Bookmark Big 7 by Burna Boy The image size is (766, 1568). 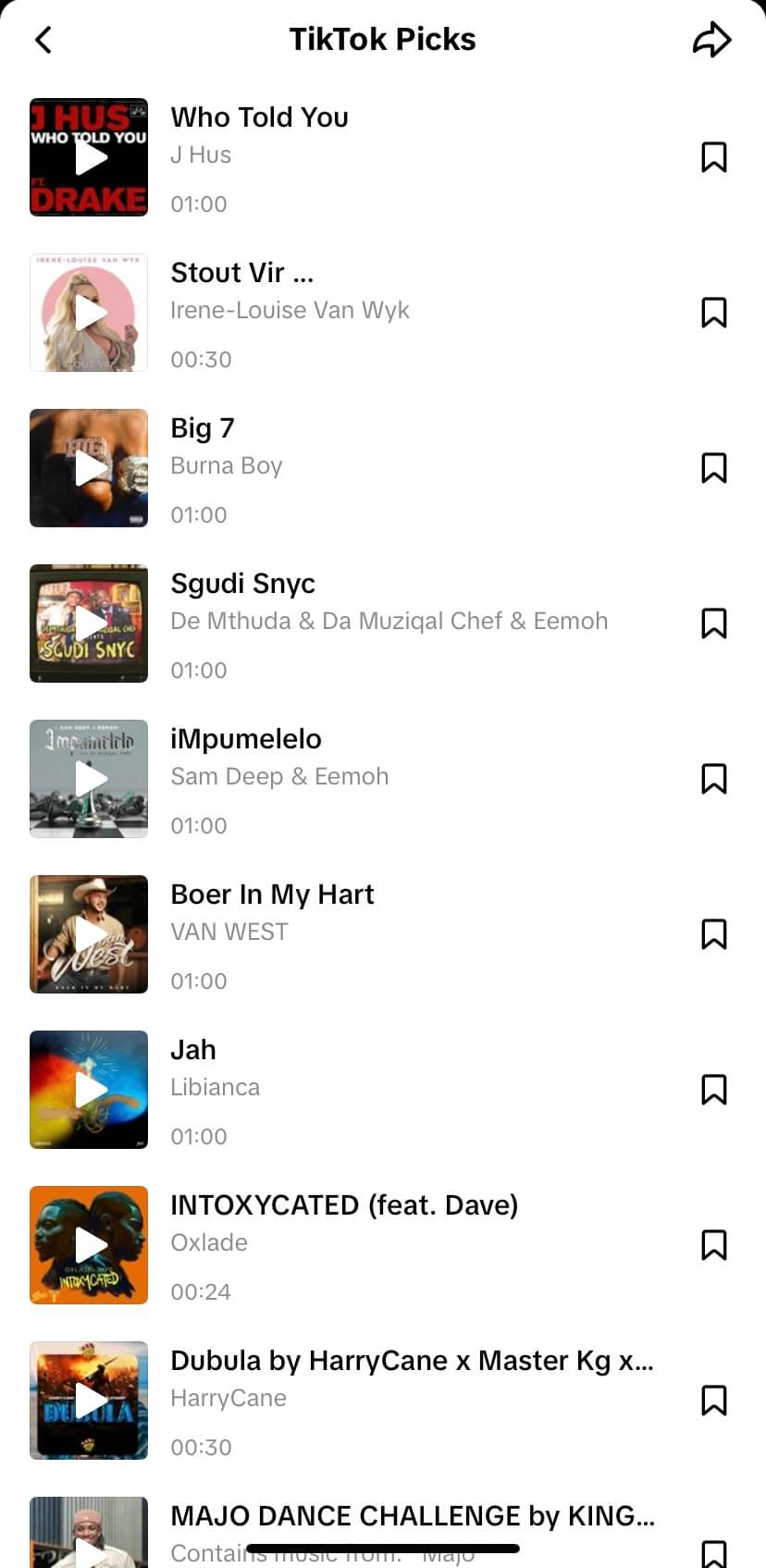713,468
